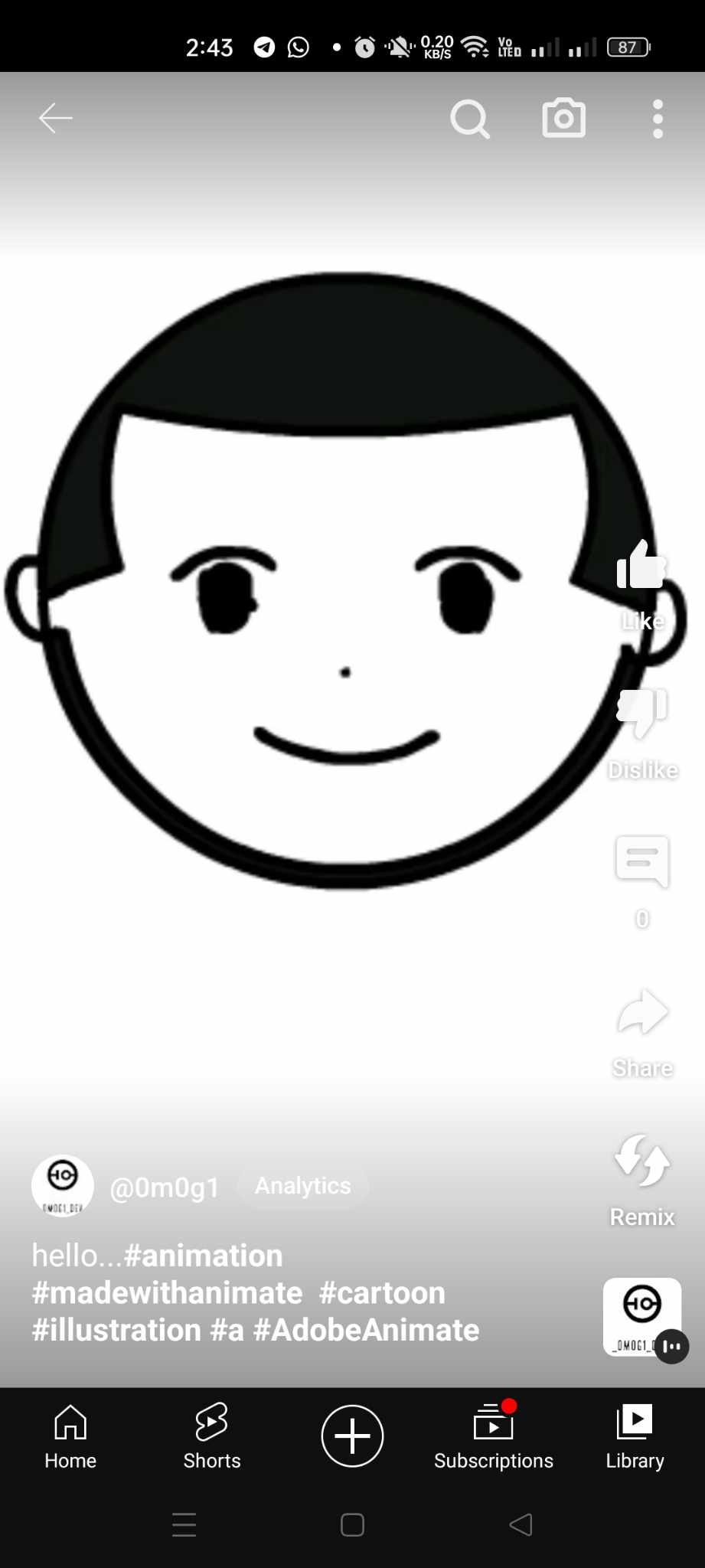Open search from the top bar
Viewport: 705px width, 1568px height.
[x=469, y=119]
